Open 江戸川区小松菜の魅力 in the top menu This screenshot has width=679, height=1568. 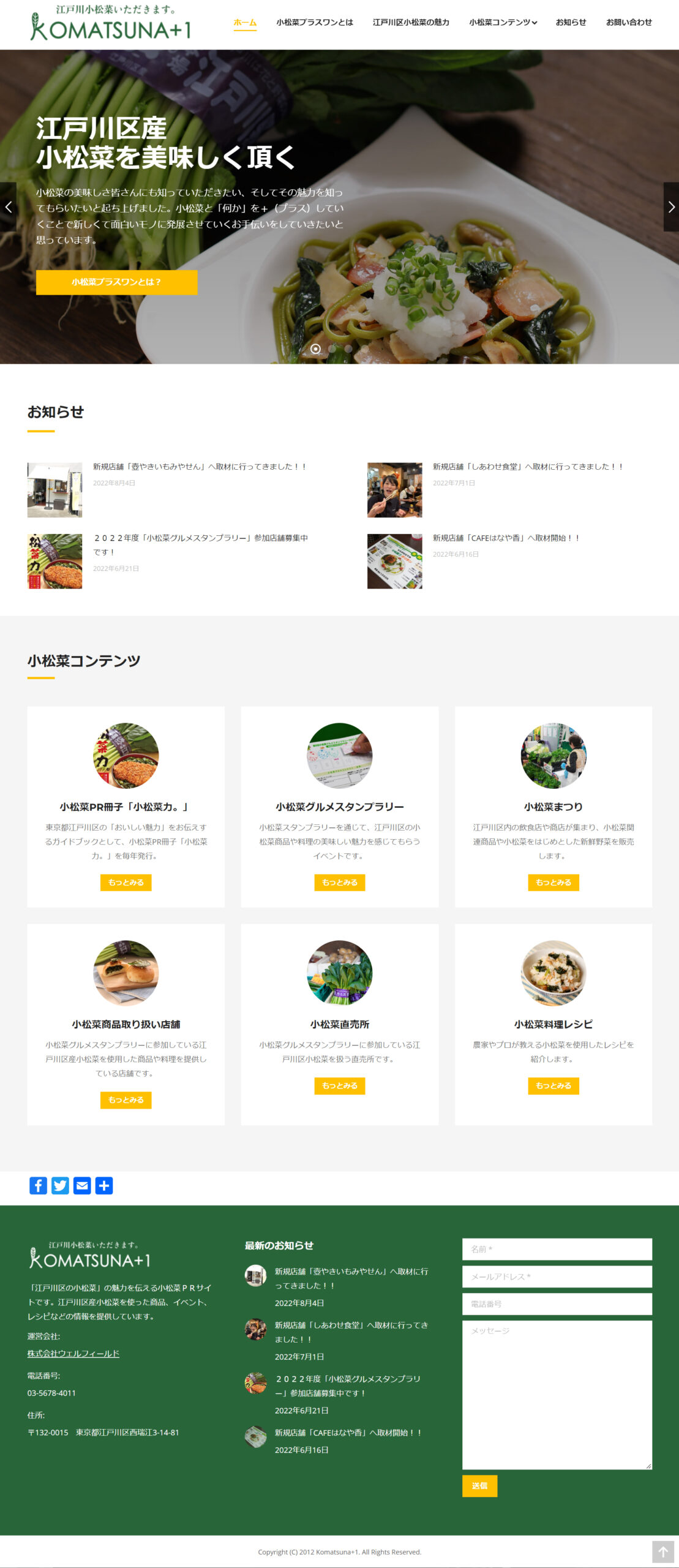point(411,23)
